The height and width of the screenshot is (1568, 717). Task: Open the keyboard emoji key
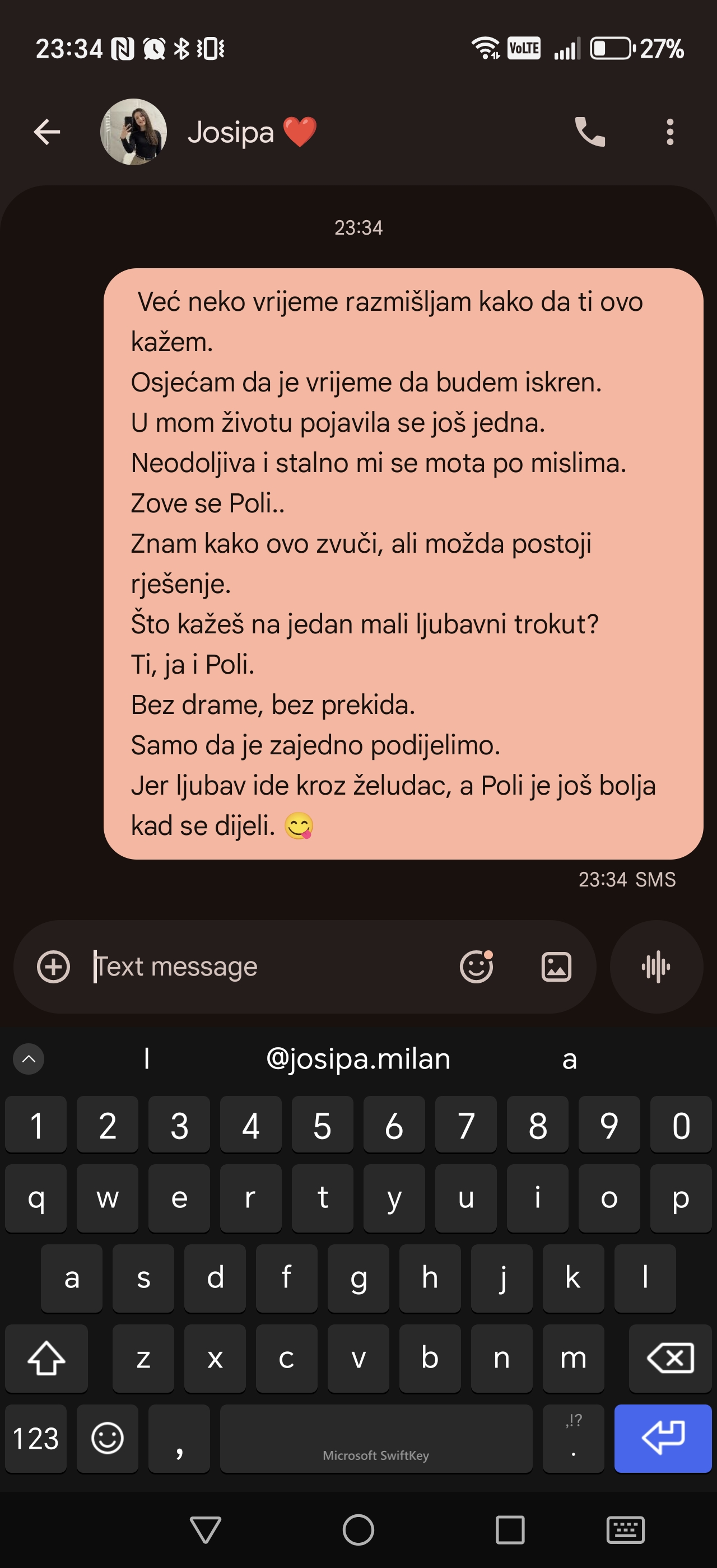coord(108,1439)
